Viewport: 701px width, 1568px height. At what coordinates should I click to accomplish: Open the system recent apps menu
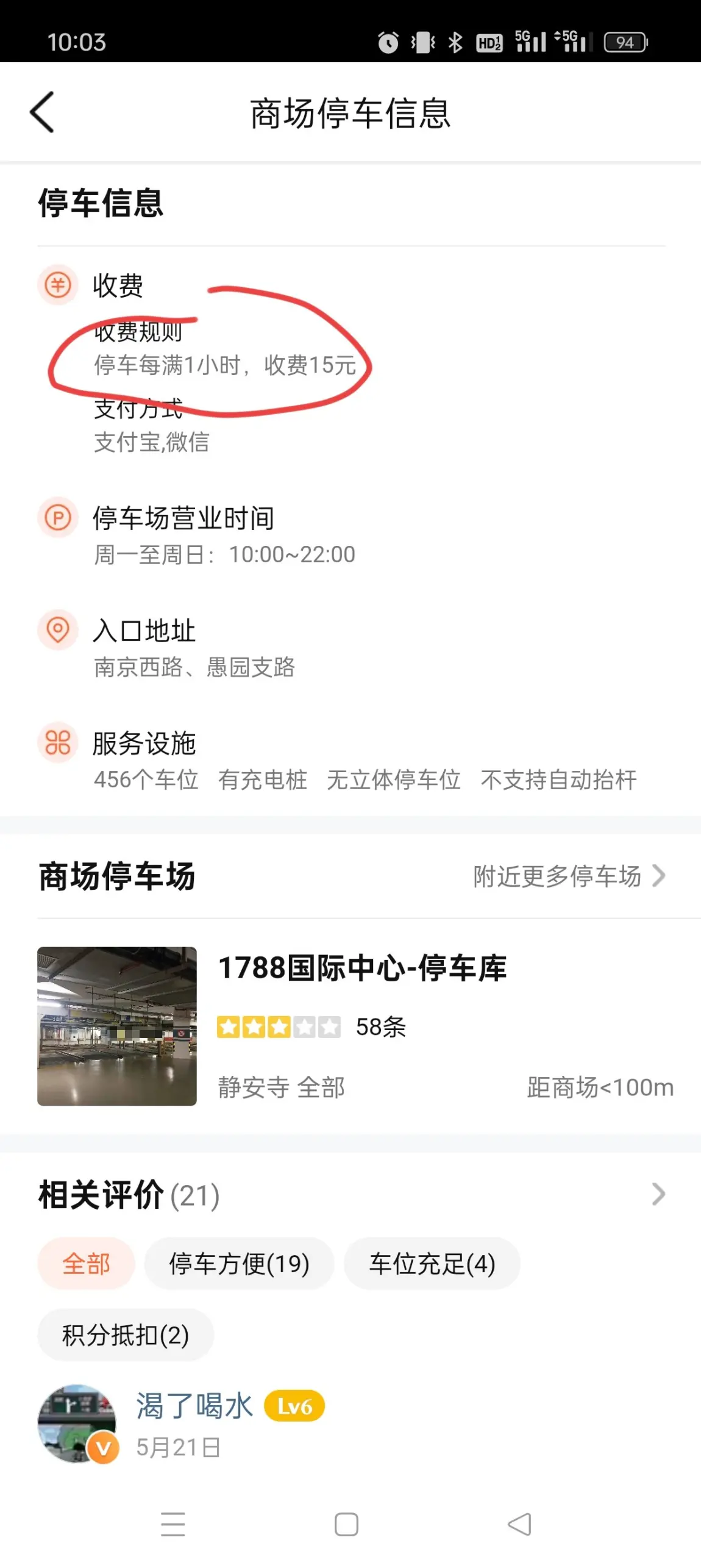tap(173, 1524)
